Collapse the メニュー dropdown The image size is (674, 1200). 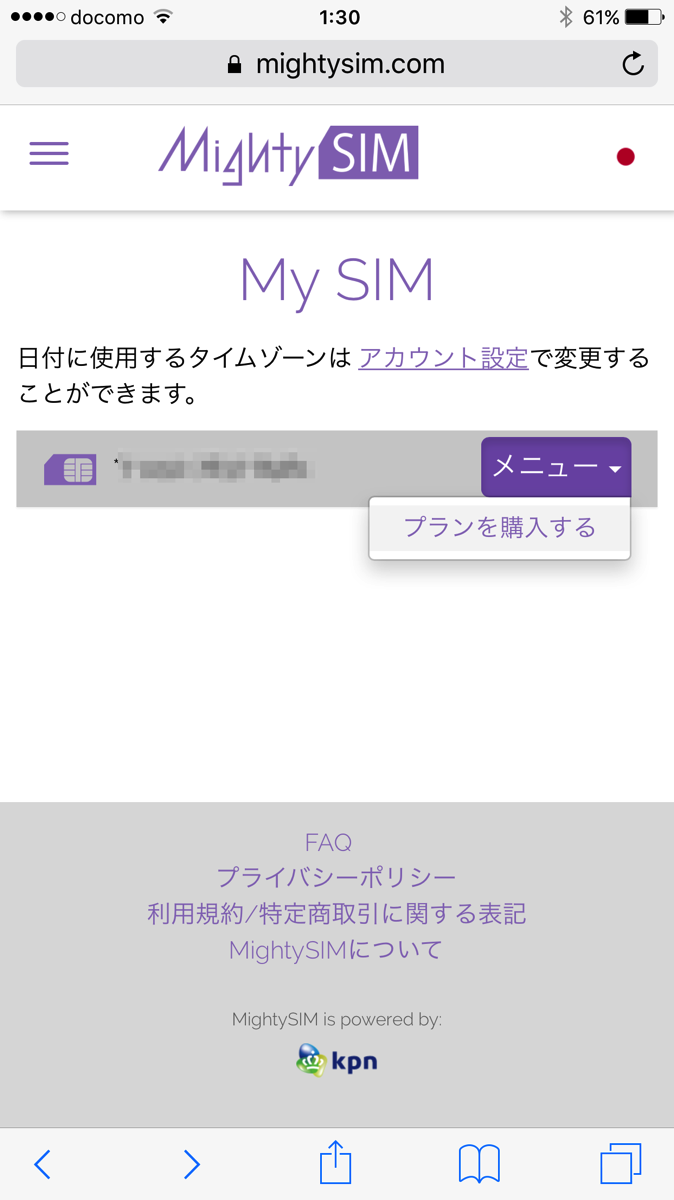[556, 466]
